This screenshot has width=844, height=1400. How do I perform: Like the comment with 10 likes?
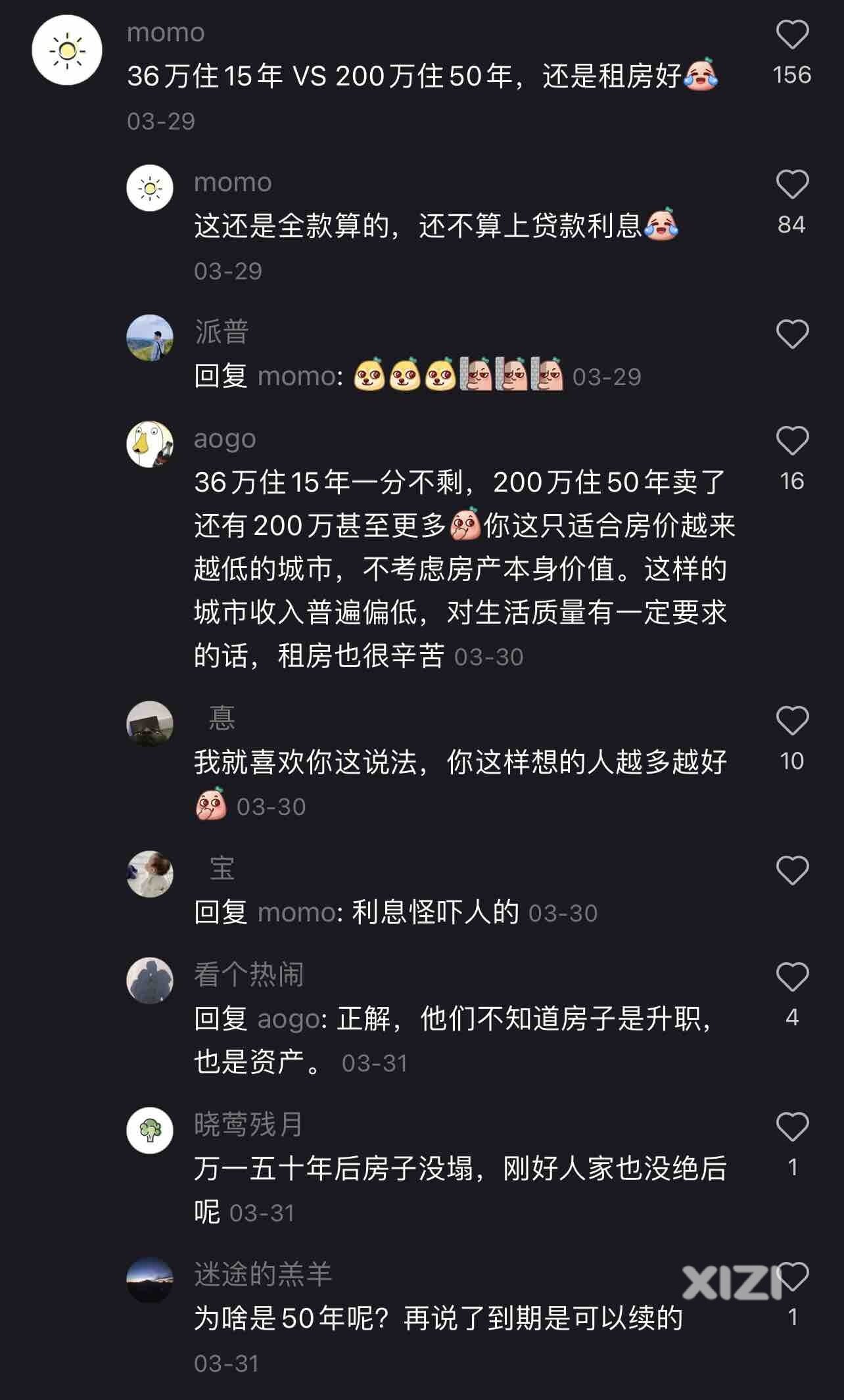point(792,721)
